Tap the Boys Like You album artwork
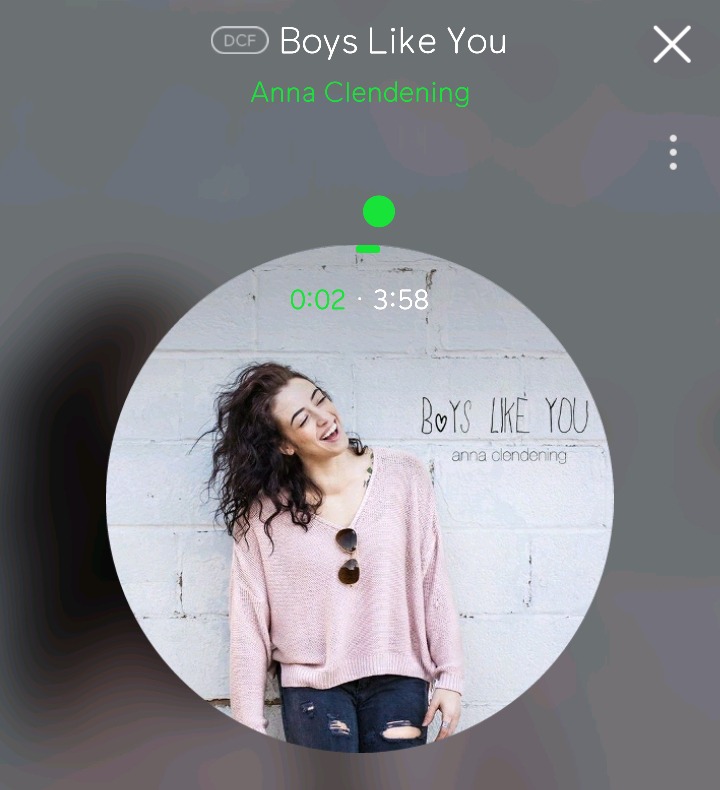Viewport: 720px width, 790px height. pos(360,499)
